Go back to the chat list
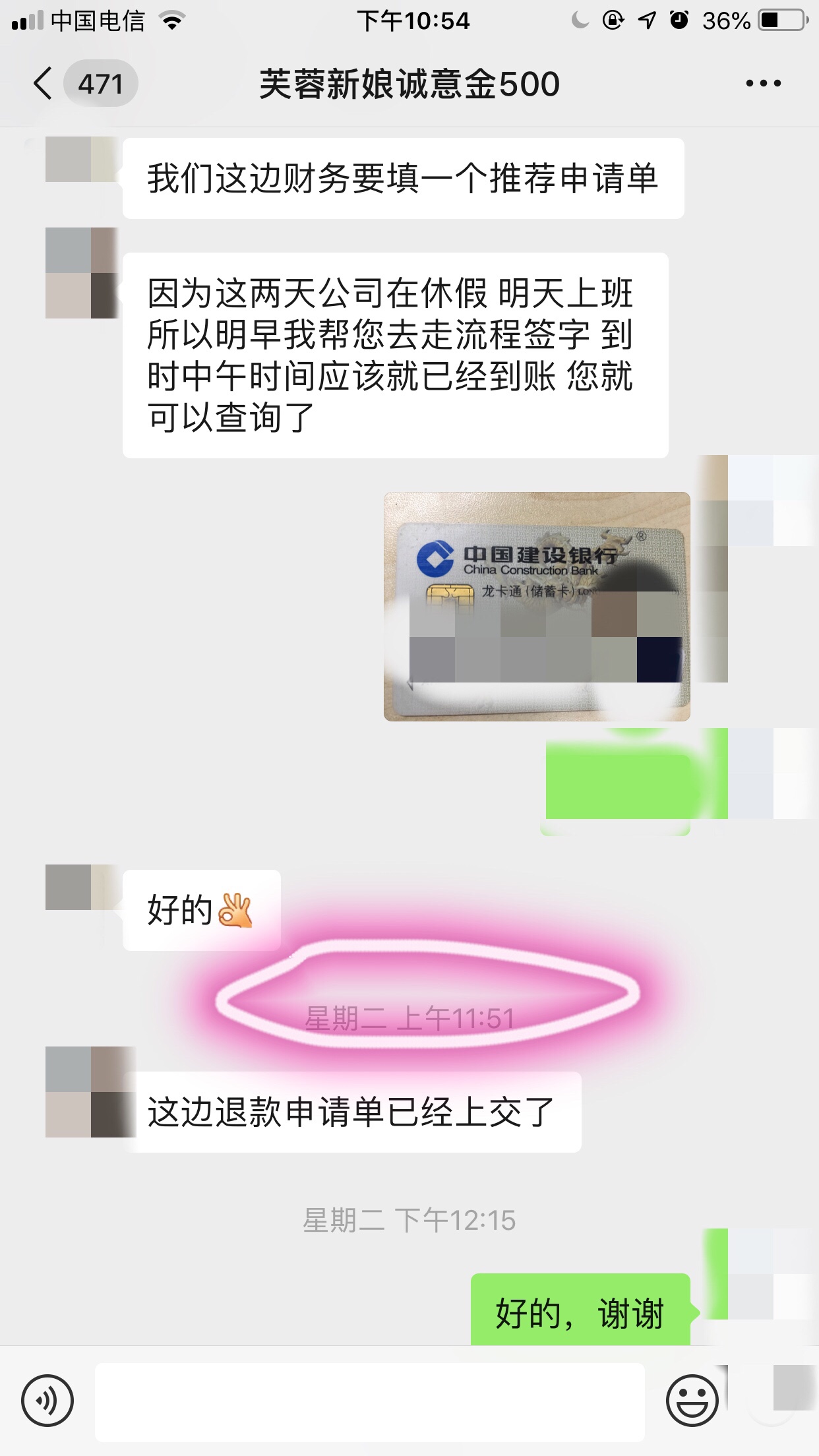 [44, 84]
